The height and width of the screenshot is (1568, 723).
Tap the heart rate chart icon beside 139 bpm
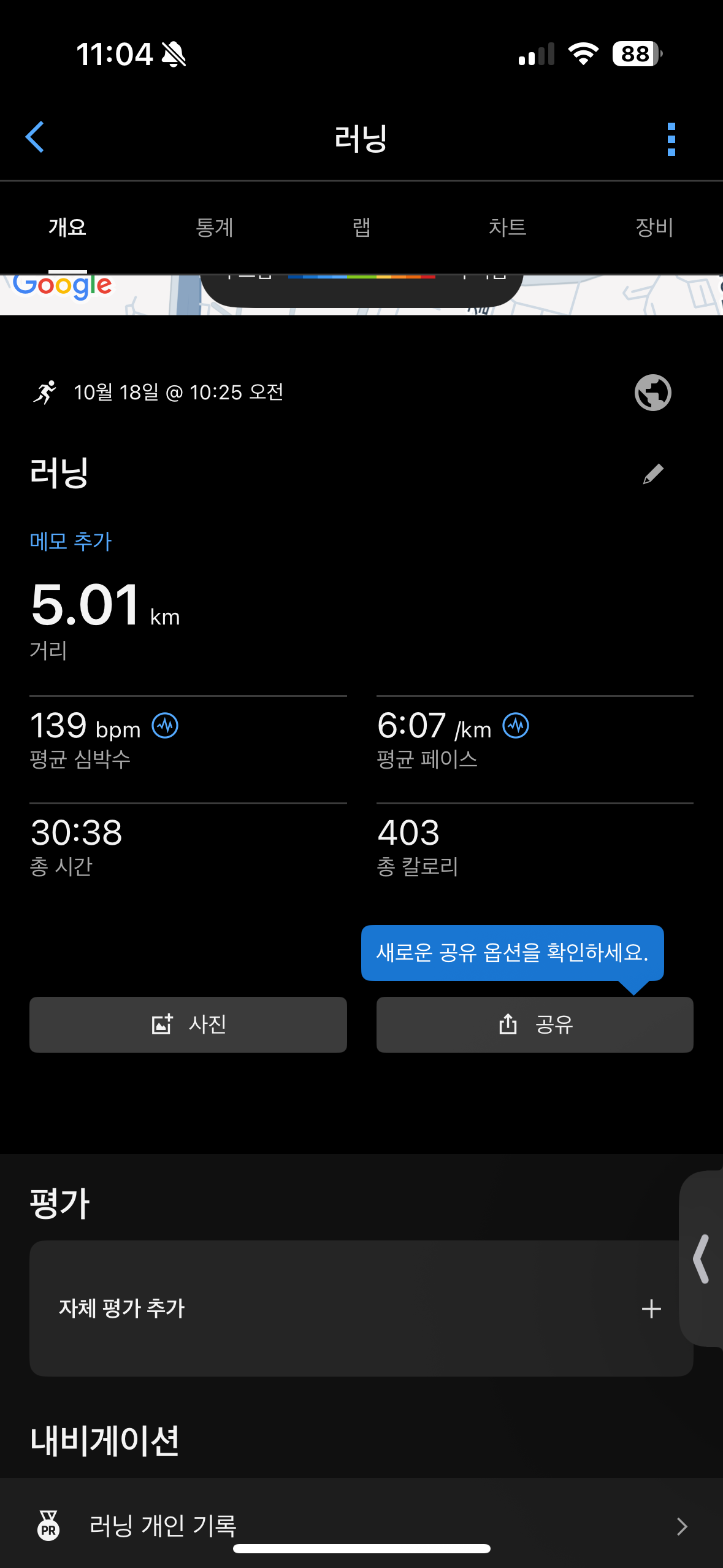pyautogui.click(x=165, y=726)
